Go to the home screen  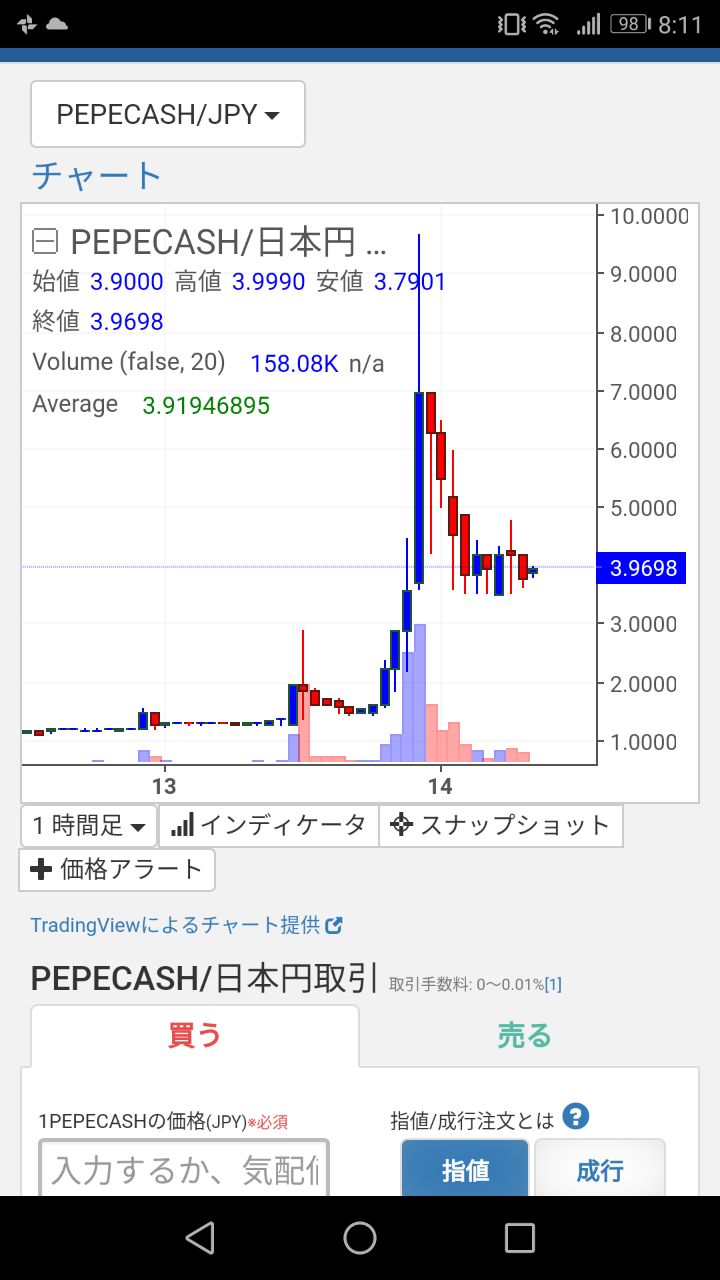point(360,1238)
